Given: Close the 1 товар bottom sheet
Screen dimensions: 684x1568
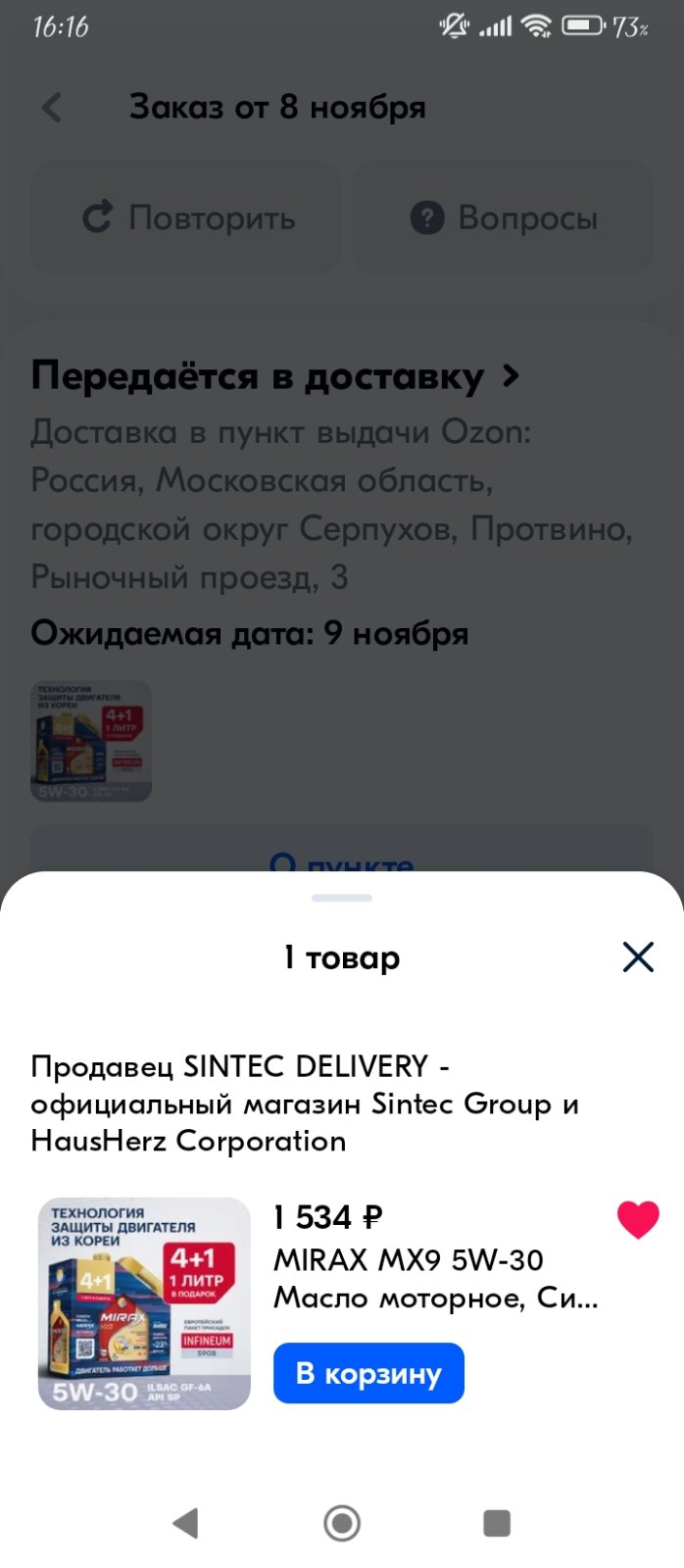Looking at the screenshot, I should click(x=638, y=956).
